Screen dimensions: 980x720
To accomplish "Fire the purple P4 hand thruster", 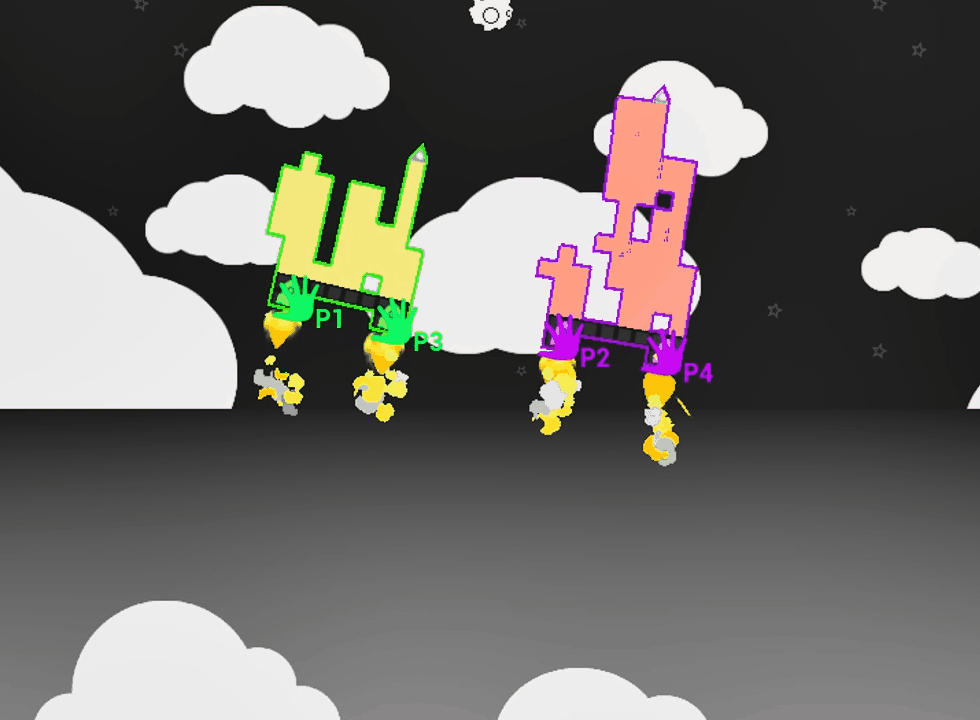I will click(665, 353).
